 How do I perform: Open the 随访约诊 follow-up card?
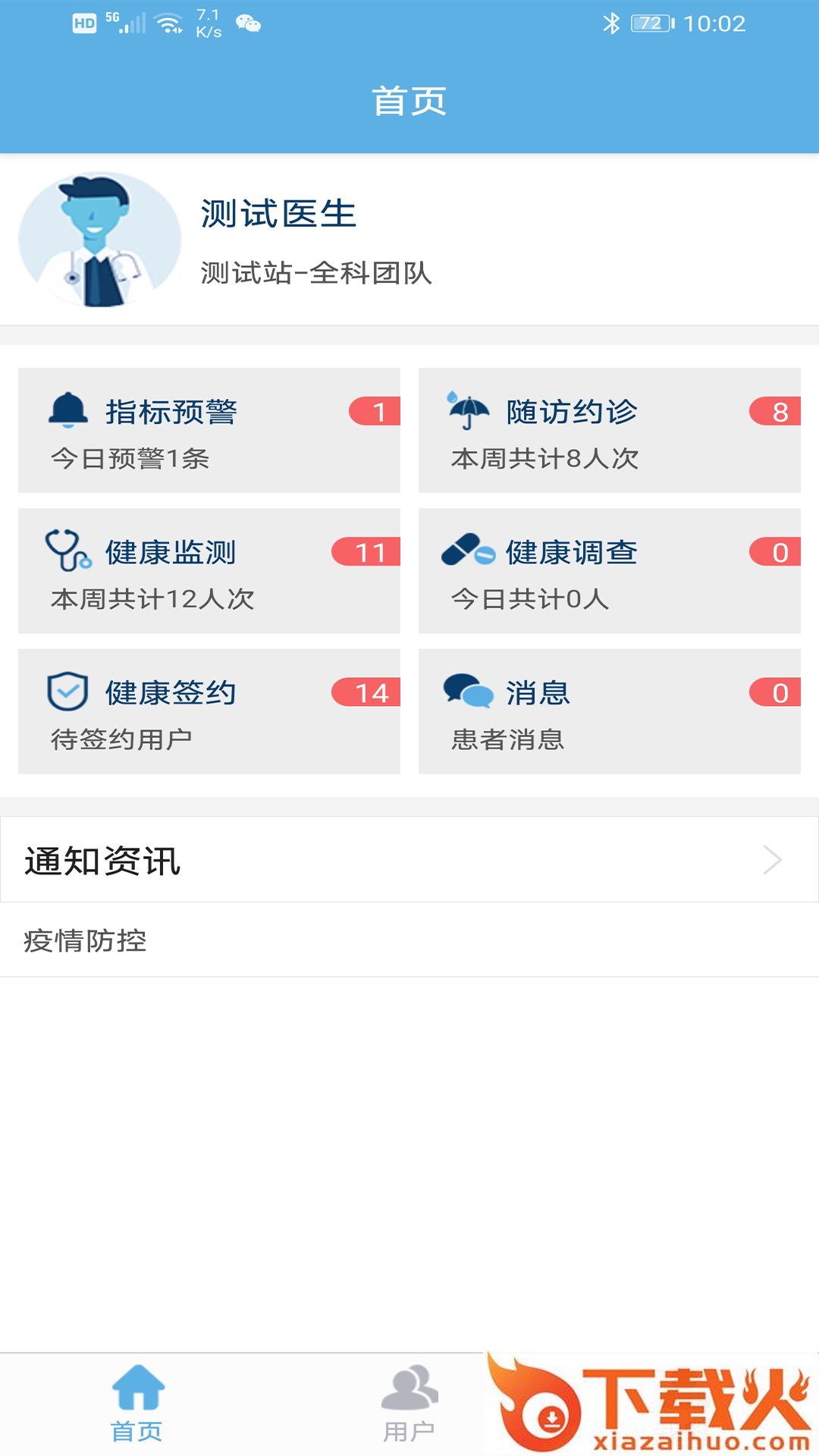click(x=609, y=431)
